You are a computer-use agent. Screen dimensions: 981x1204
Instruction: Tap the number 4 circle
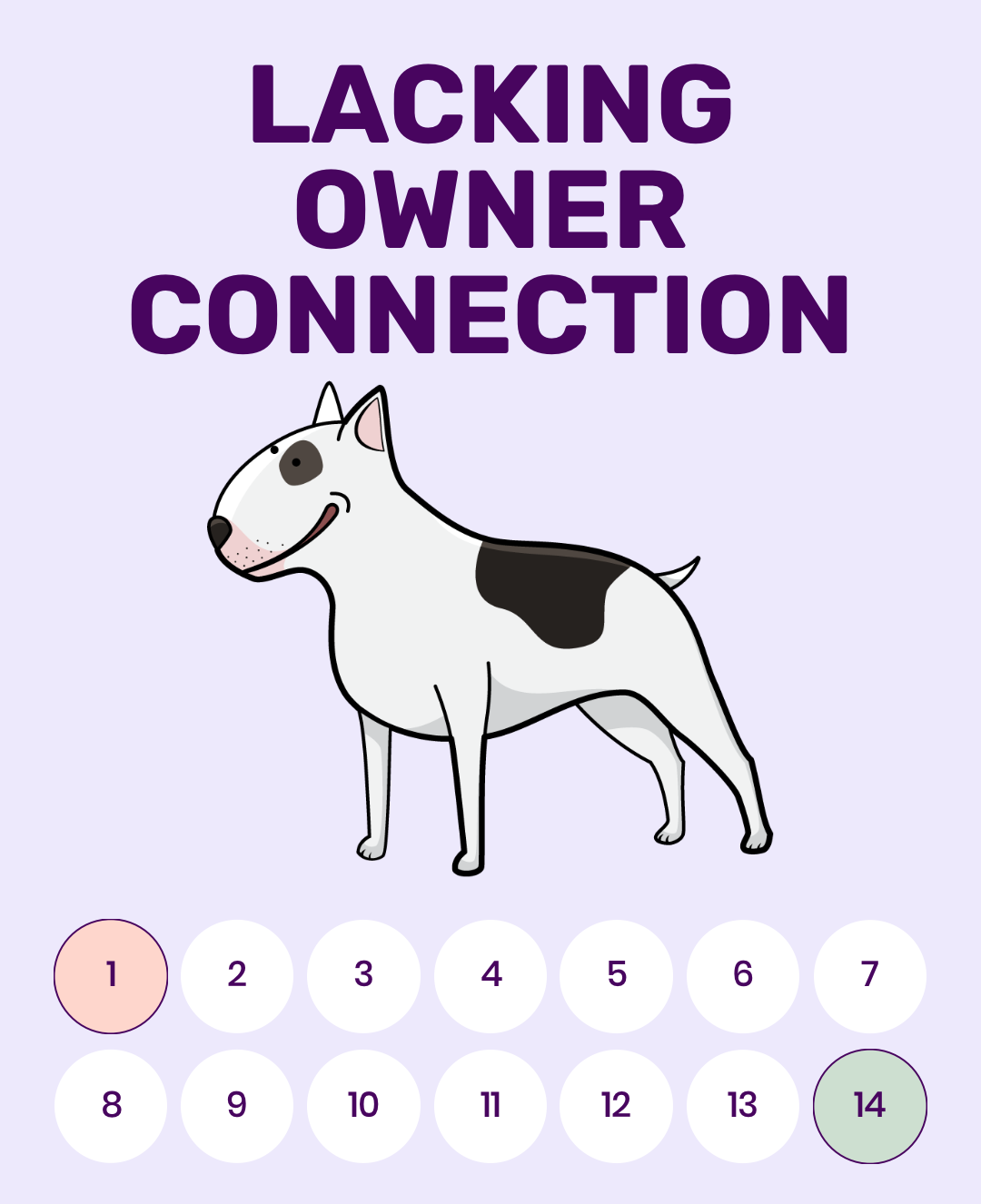coord(490,976)
